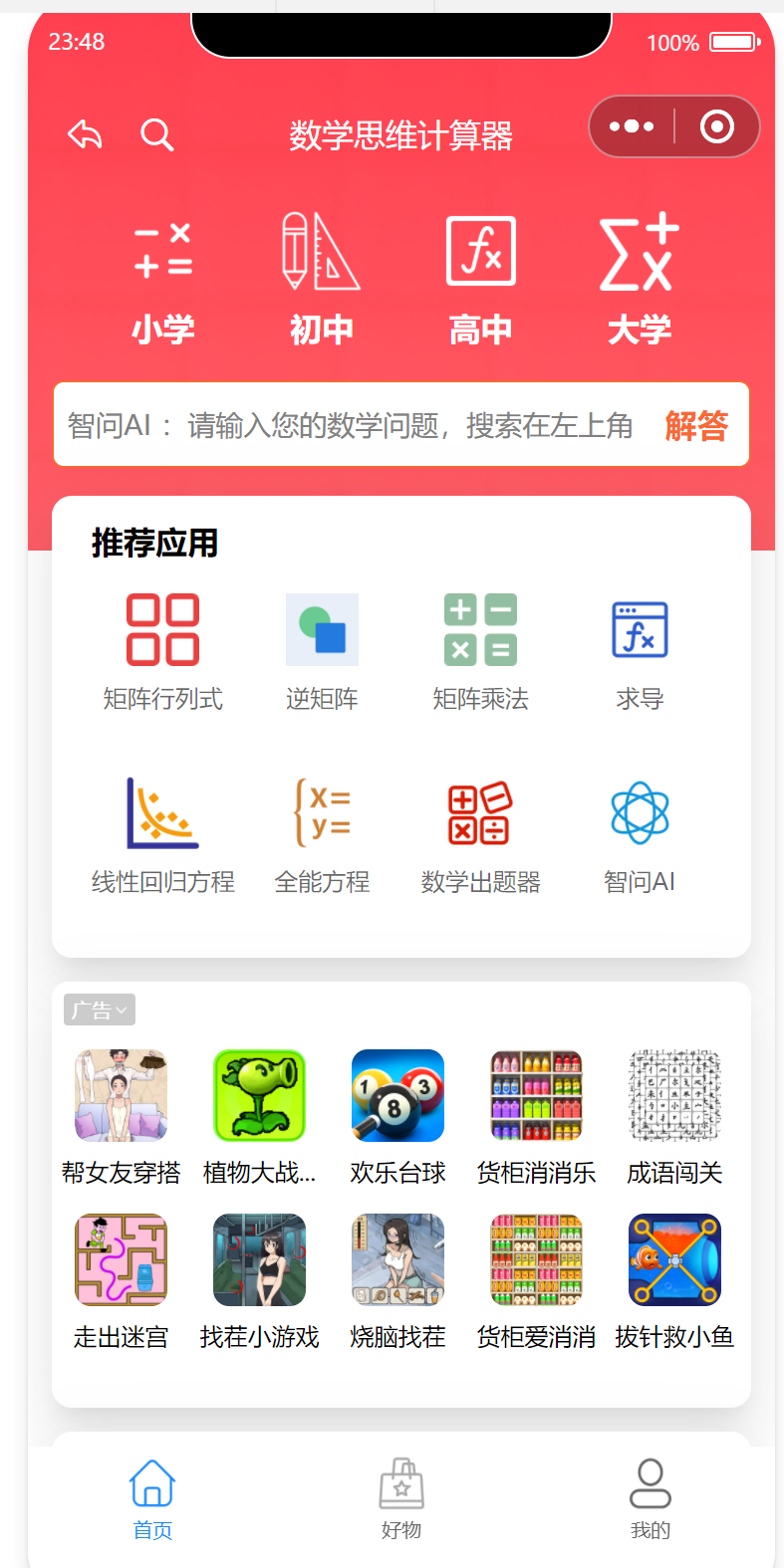Focus the 智问AI question input field
This screenshot has width=784, height=1568.
pyautogui.click(x=349, y=426)
